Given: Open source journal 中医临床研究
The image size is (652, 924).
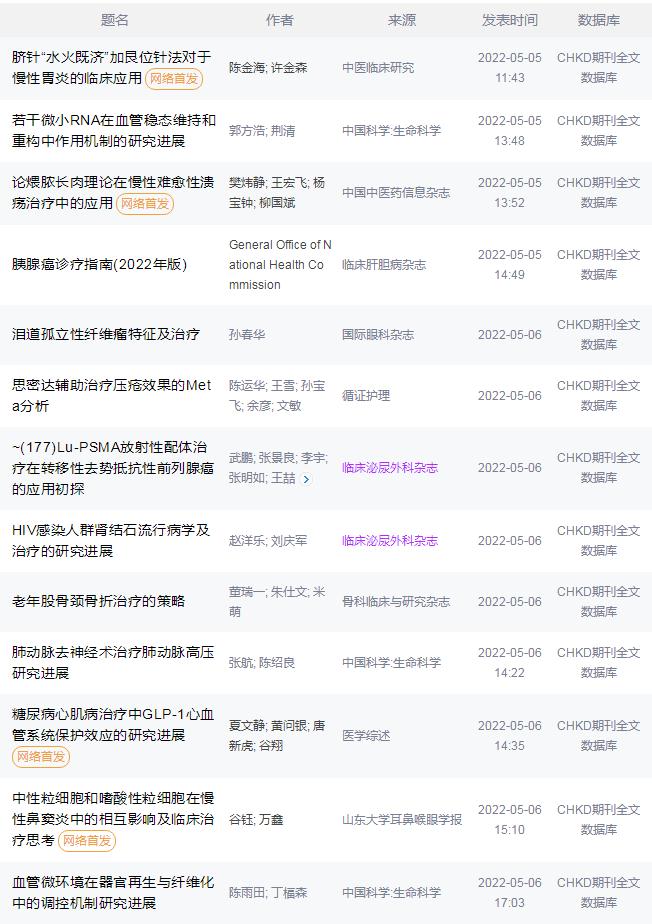Looking at the screenshot, I should tap(378, 68).
